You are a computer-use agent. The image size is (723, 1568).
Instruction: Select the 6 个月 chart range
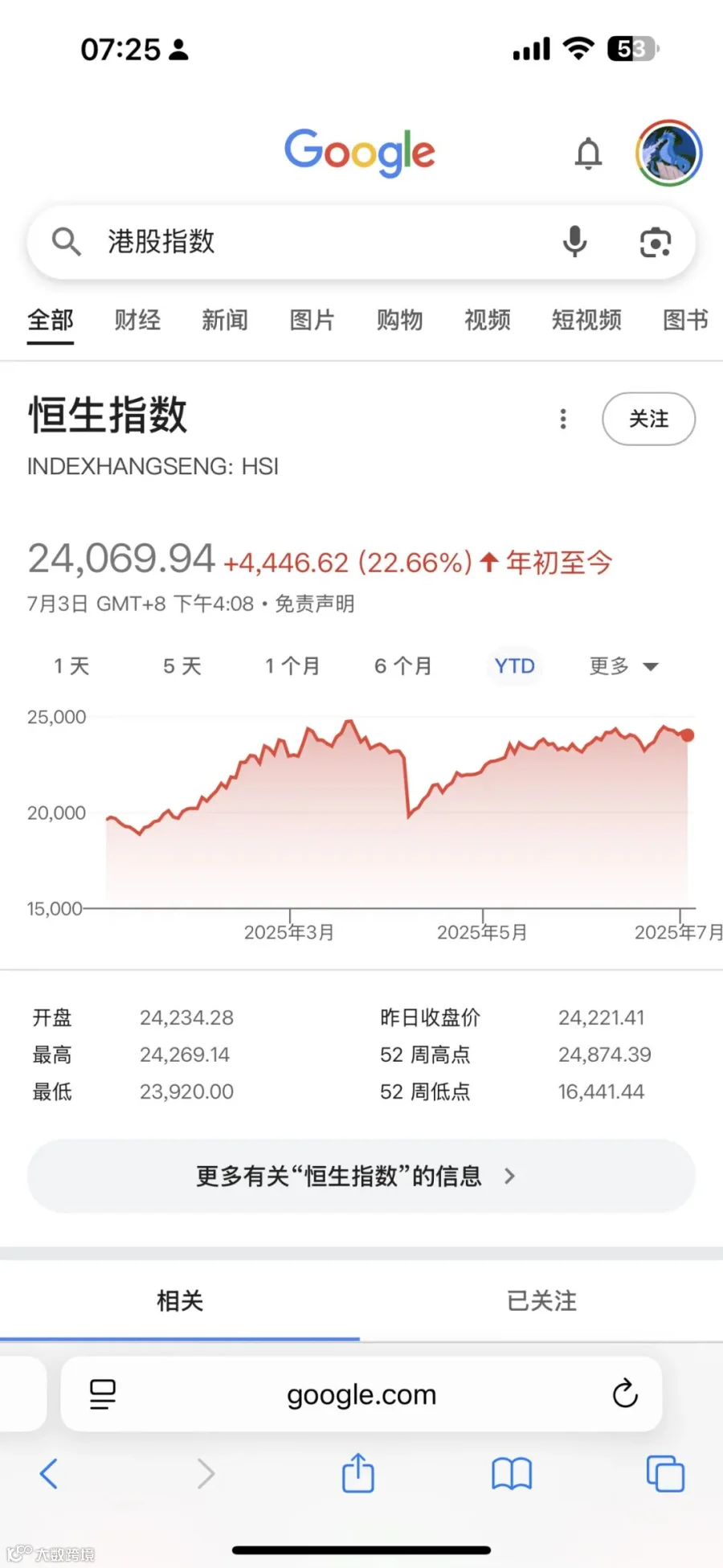coord(403,666)
